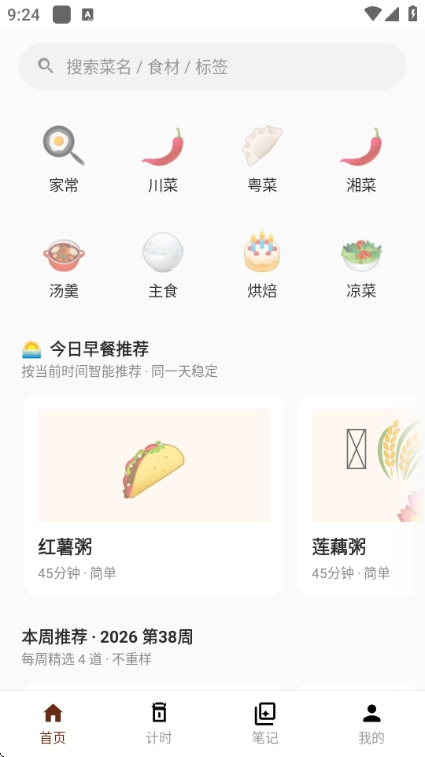The image size is (425, 757).
Task: Open the recipe search box
Action: pyautogui.click(x=212, y=66)
